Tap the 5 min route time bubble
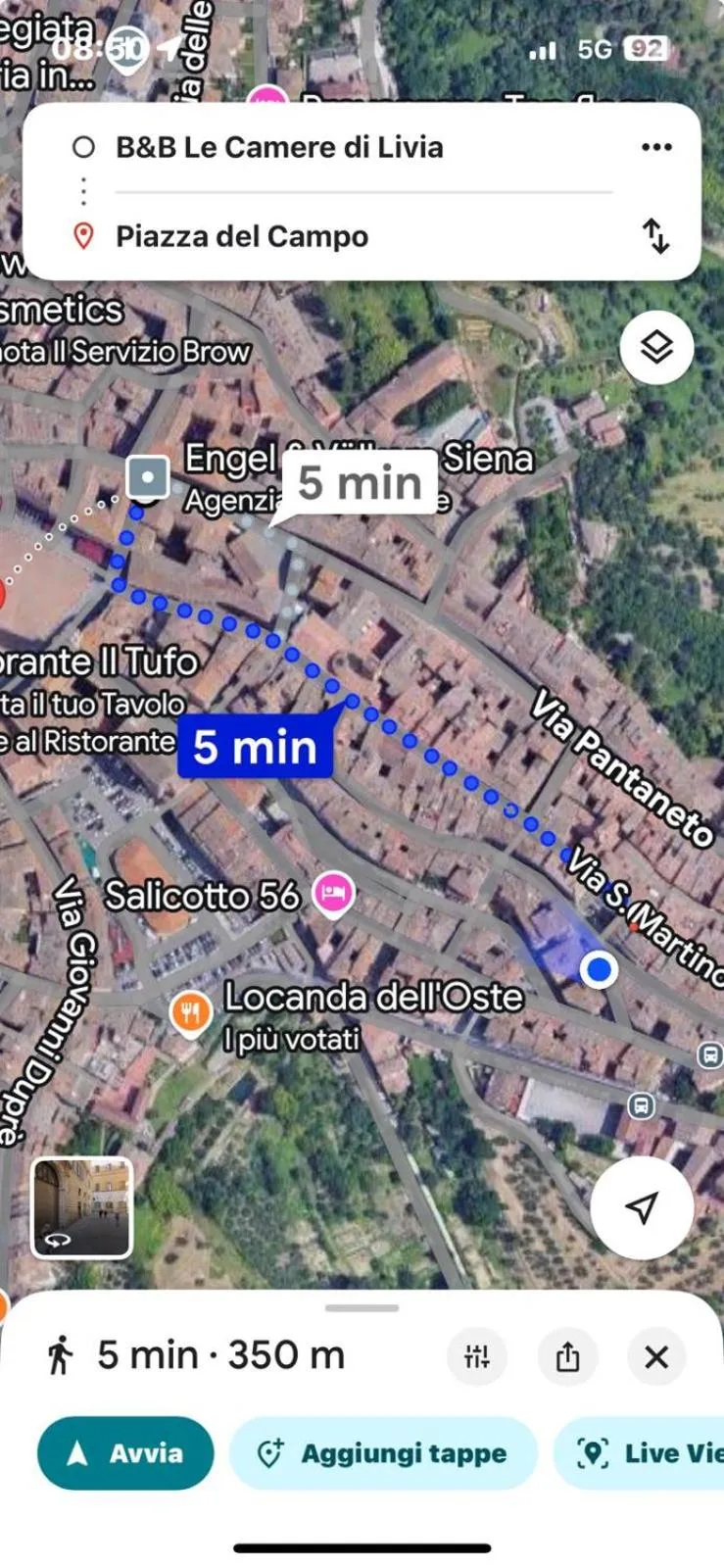Screen dimensions: 724x1568 (254, 748)
